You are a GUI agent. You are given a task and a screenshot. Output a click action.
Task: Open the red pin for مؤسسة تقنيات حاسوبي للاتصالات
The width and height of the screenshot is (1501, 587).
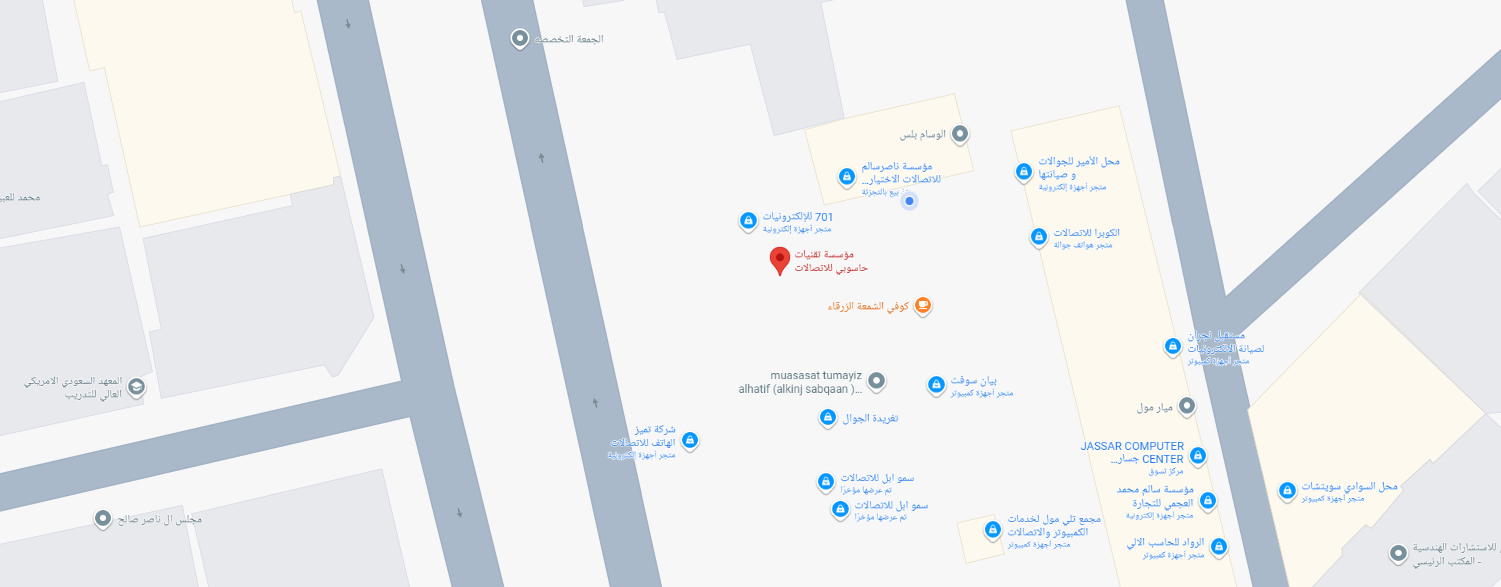[780, 260]
